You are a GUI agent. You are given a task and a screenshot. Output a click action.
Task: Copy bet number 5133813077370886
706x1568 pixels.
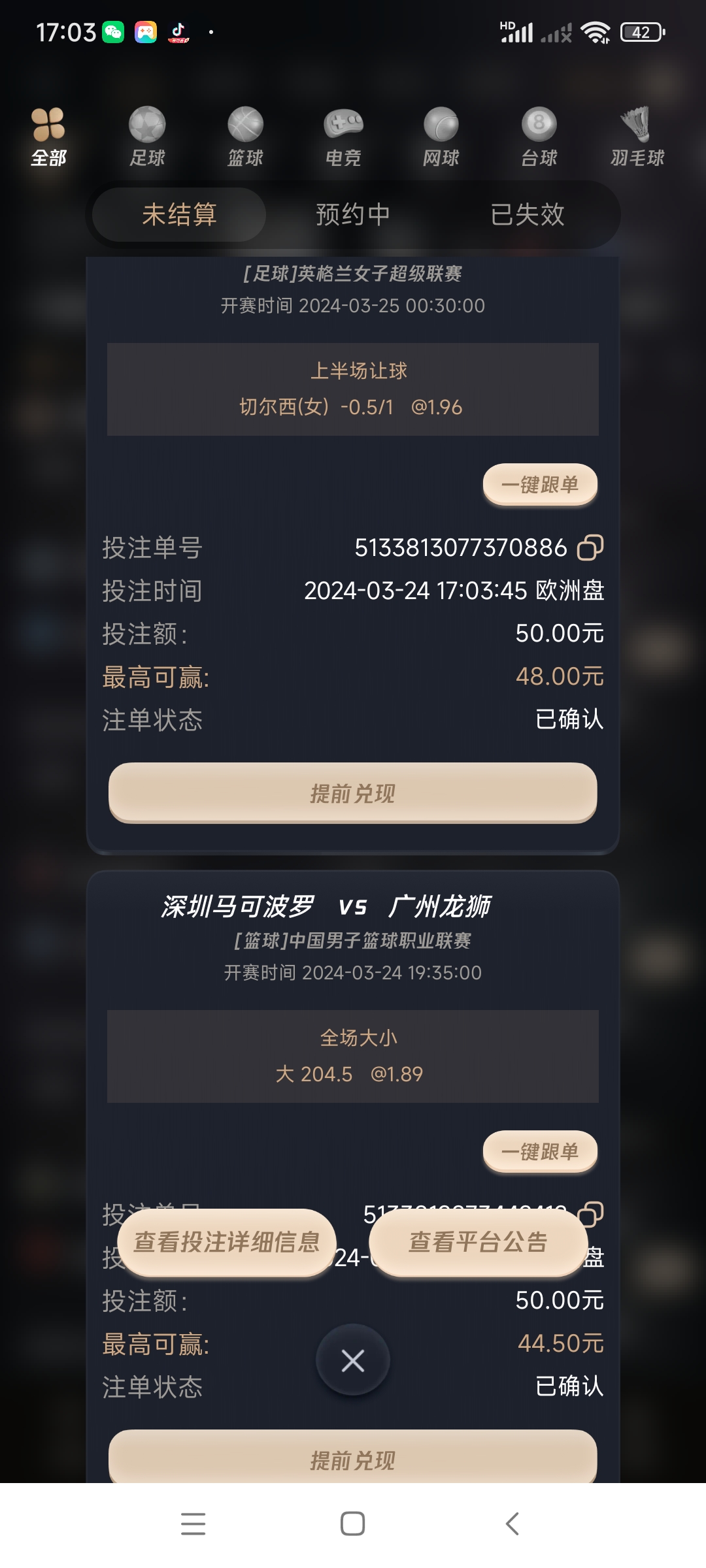[590, 547]
